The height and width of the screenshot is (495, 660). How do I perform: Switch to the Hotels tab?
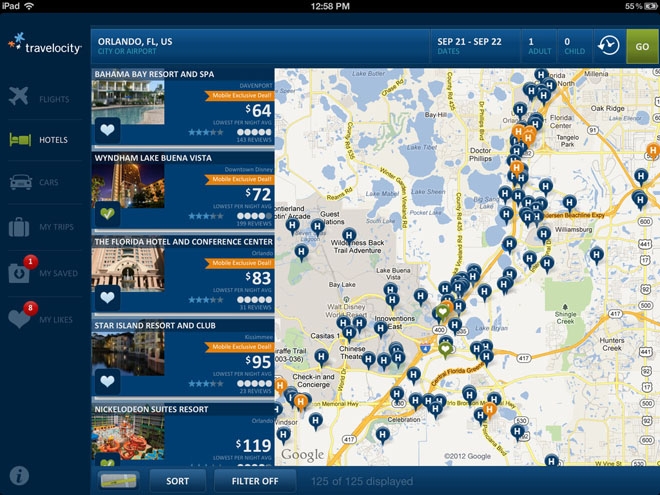coord(40,140)
